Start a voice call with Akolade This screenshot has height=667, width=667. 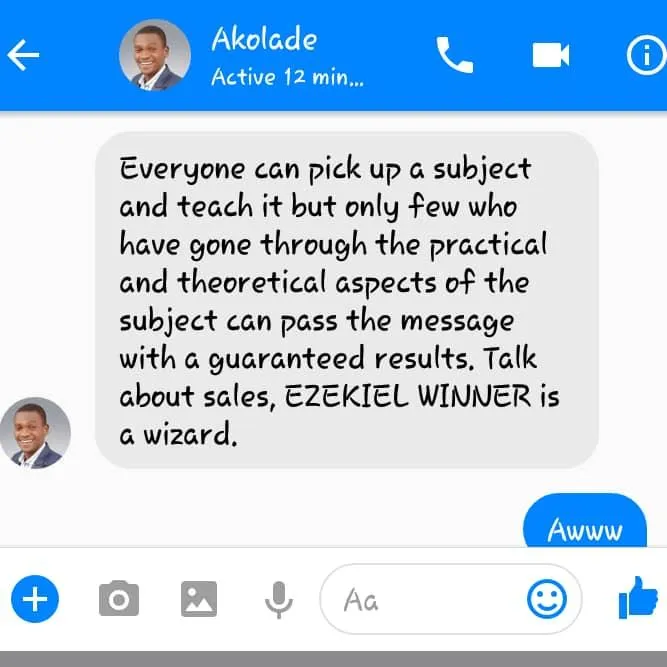click(454, 56)
